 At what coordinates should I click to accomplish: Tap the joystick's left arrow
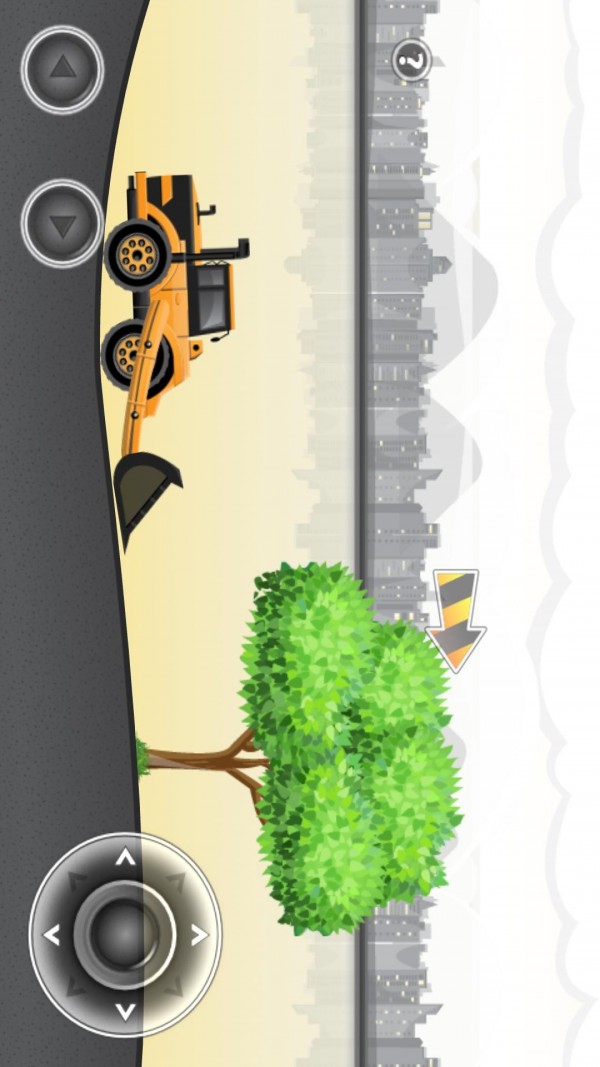[52, 935]
